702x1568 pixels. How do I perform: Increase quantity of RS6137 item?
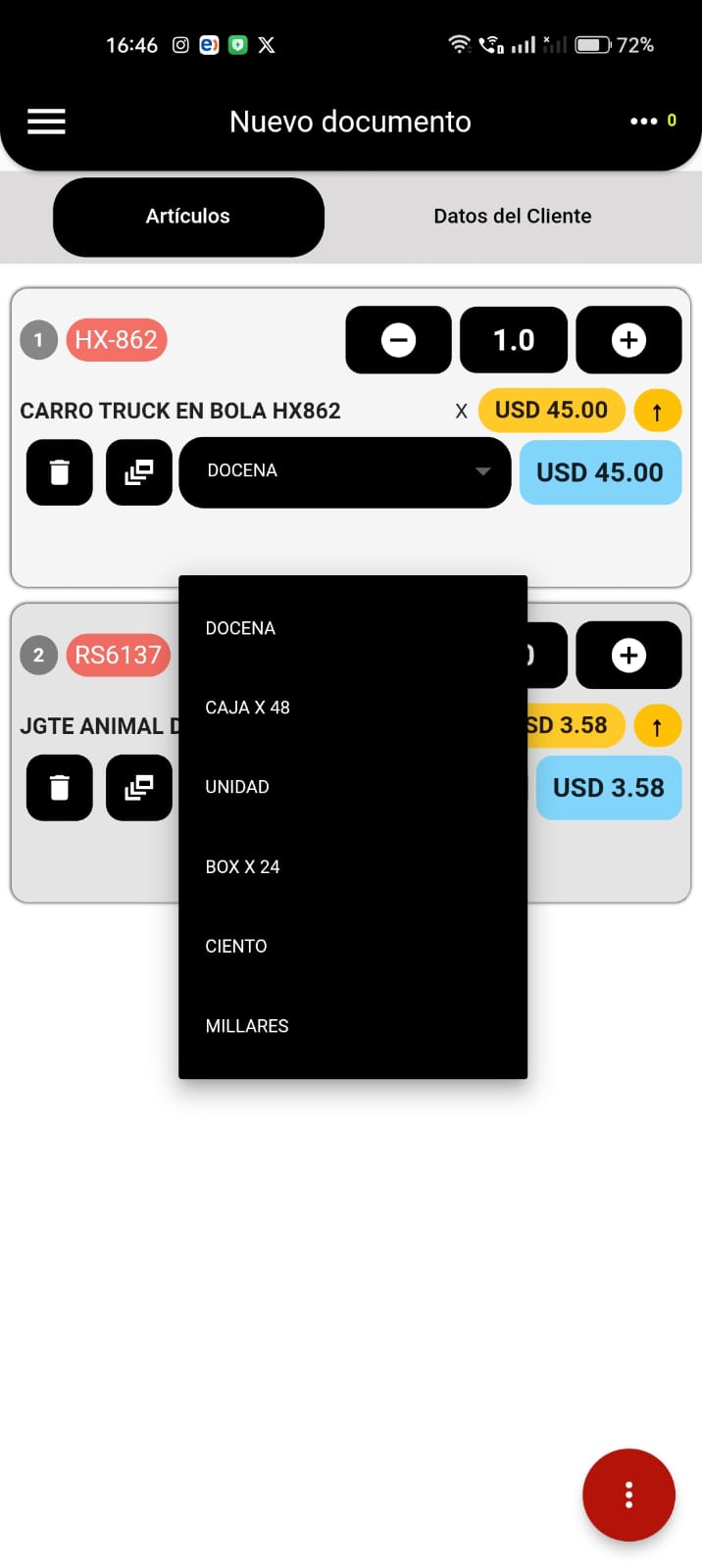(628, 656)
